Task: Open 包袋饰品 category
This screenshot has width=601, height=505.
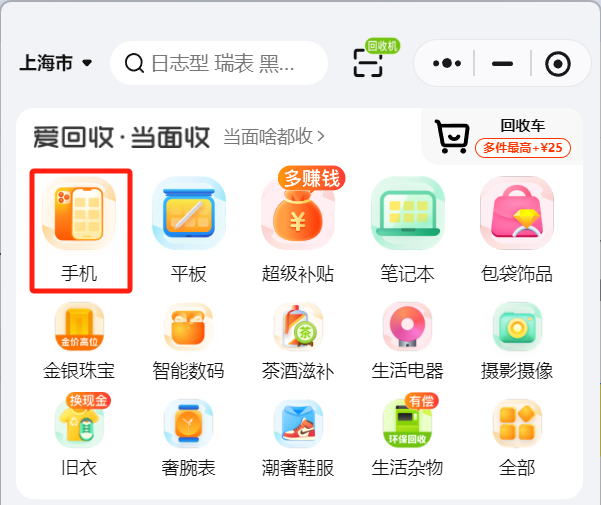Action: 516,231
